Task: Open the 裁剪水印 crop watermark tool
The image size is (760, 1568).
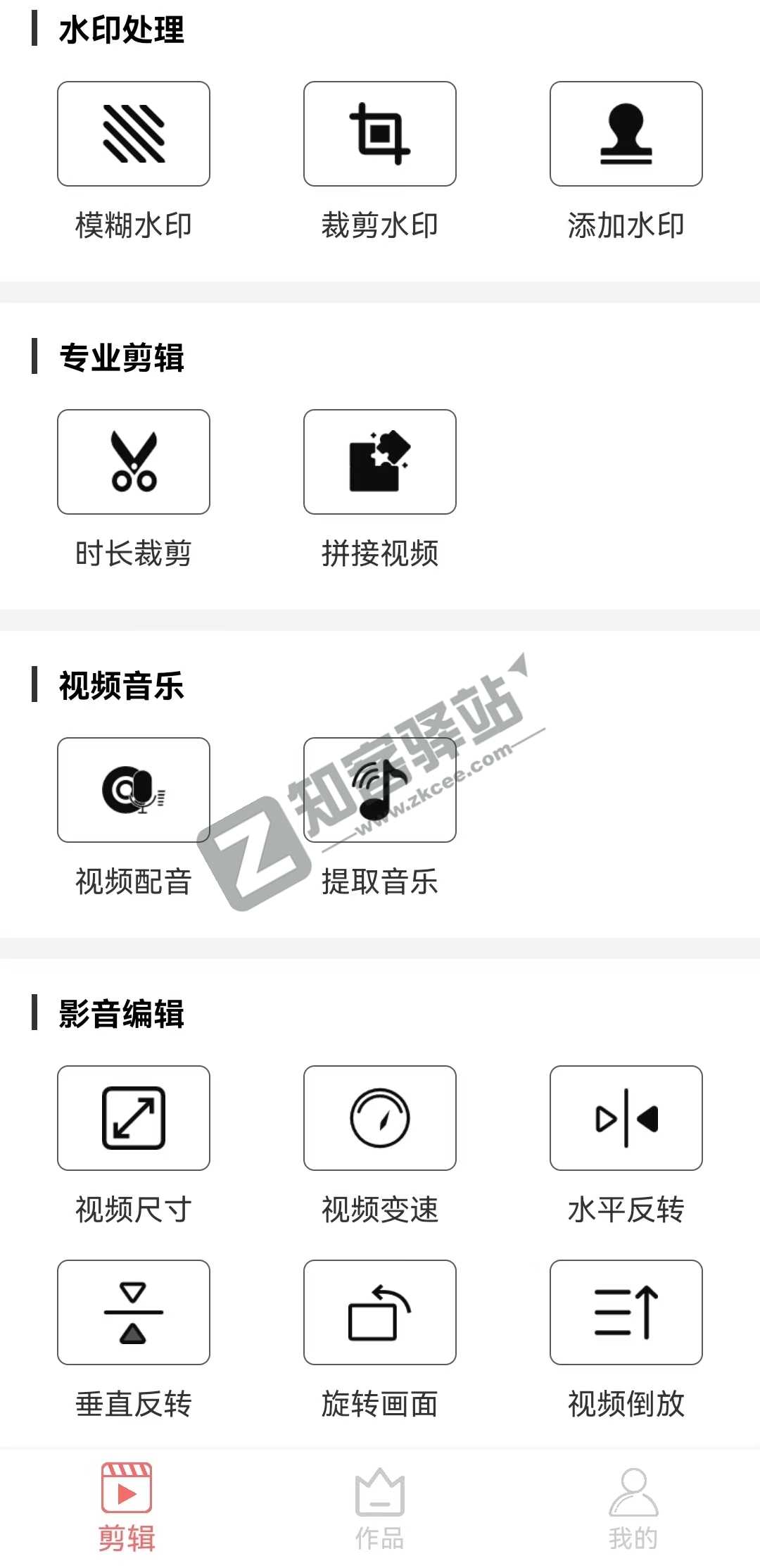Action: pos(379,134)
